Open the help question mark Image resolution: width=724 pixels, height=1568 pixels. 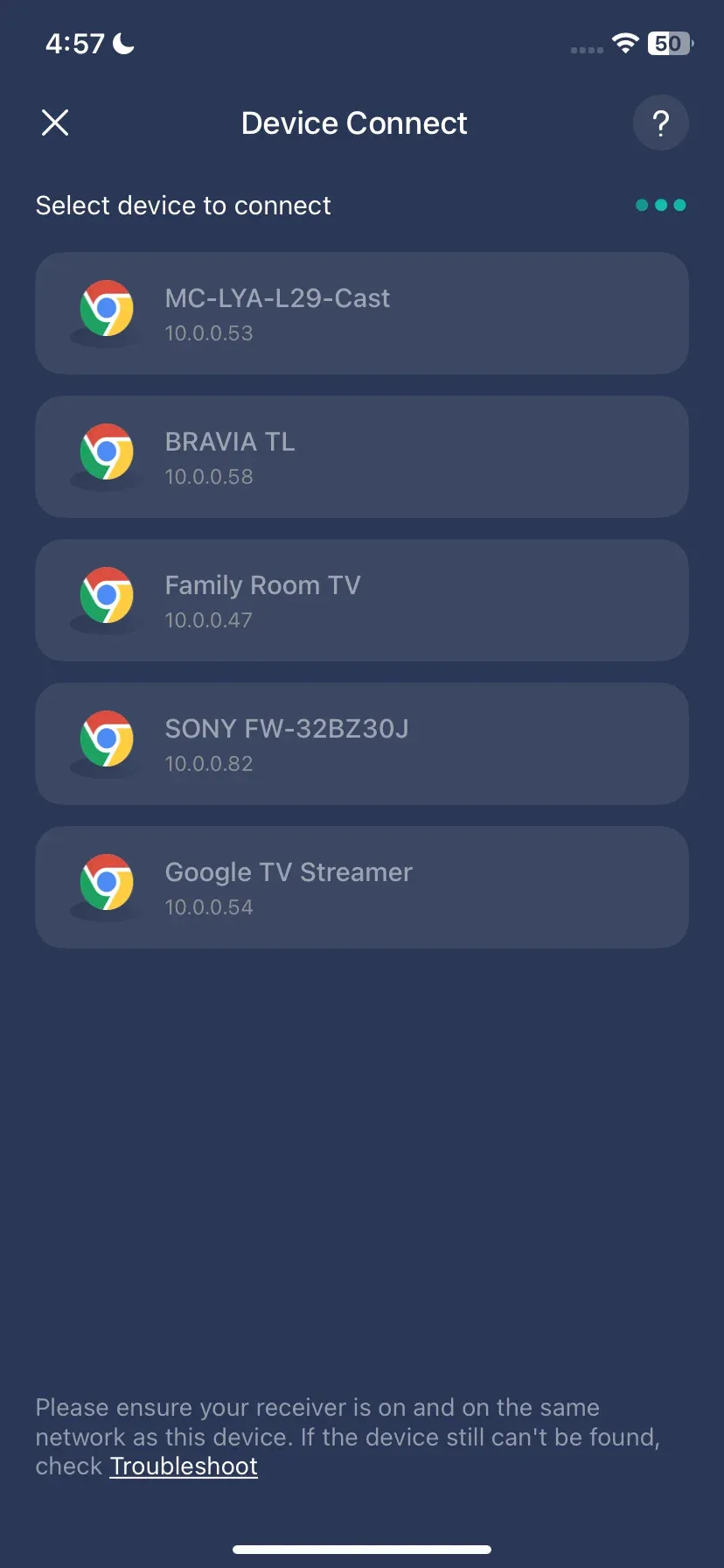[x=660, y=123]
